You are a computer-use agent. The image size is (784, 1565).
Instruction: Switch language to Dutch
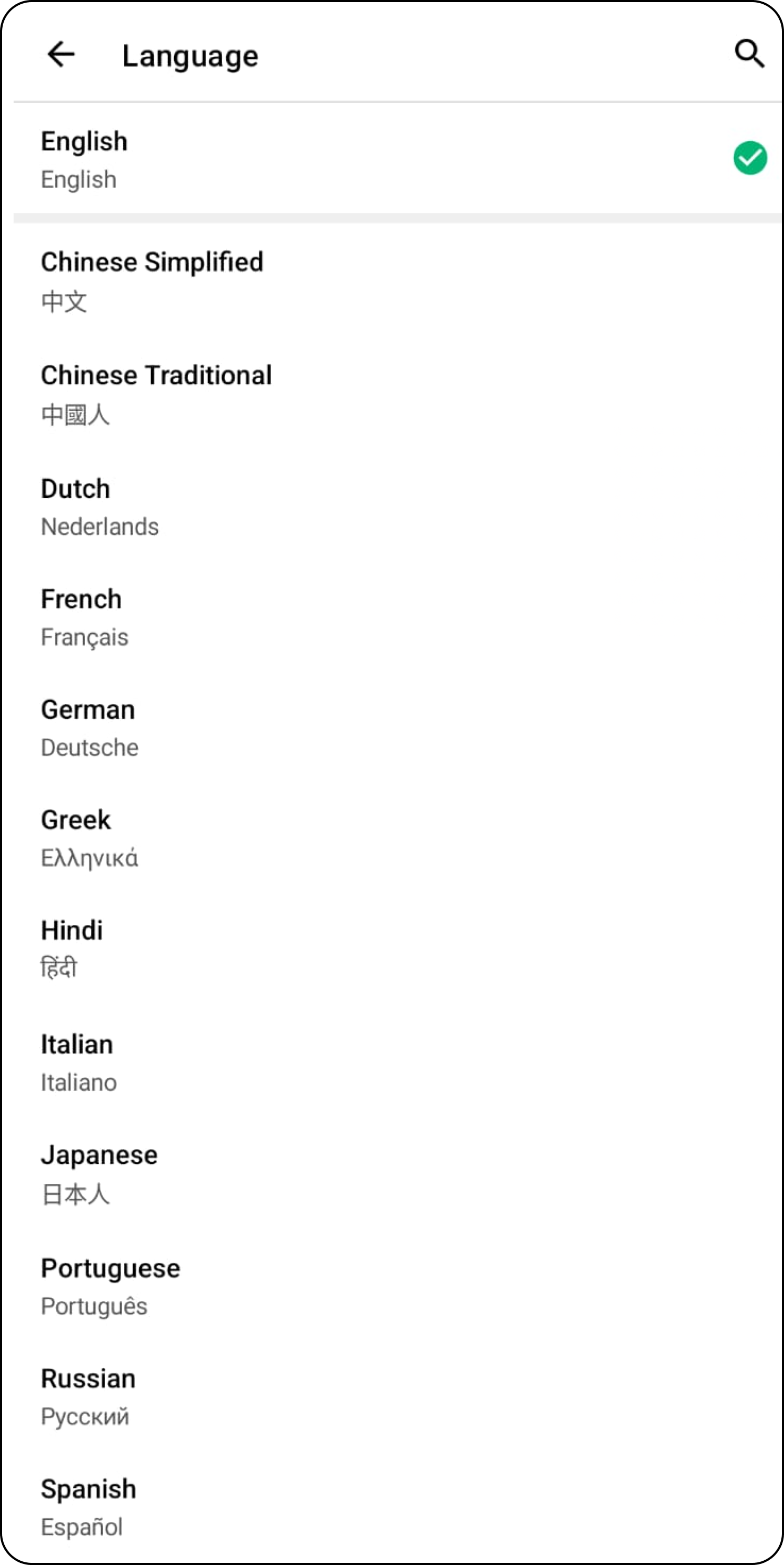tap(397, 507)
